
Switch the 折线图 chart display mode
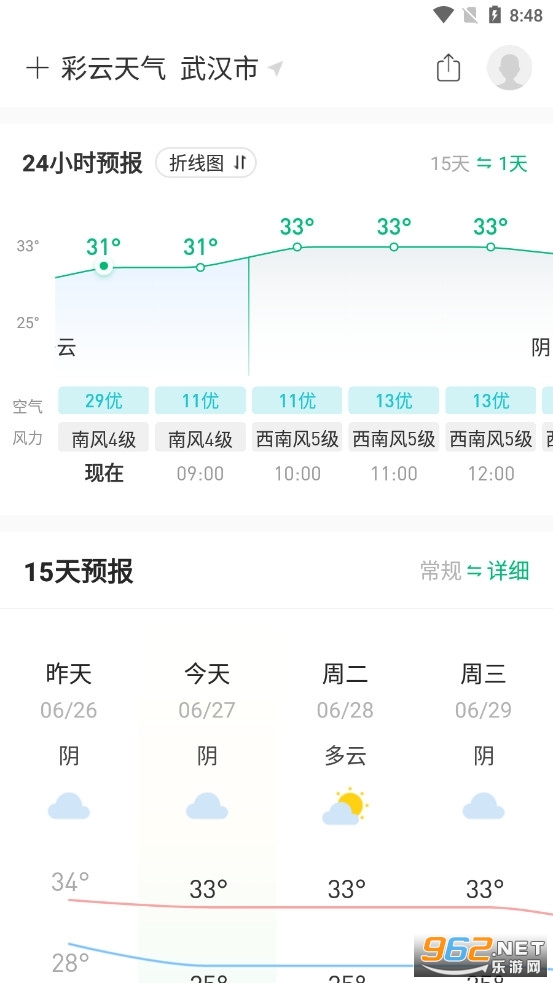click(206, 163)
